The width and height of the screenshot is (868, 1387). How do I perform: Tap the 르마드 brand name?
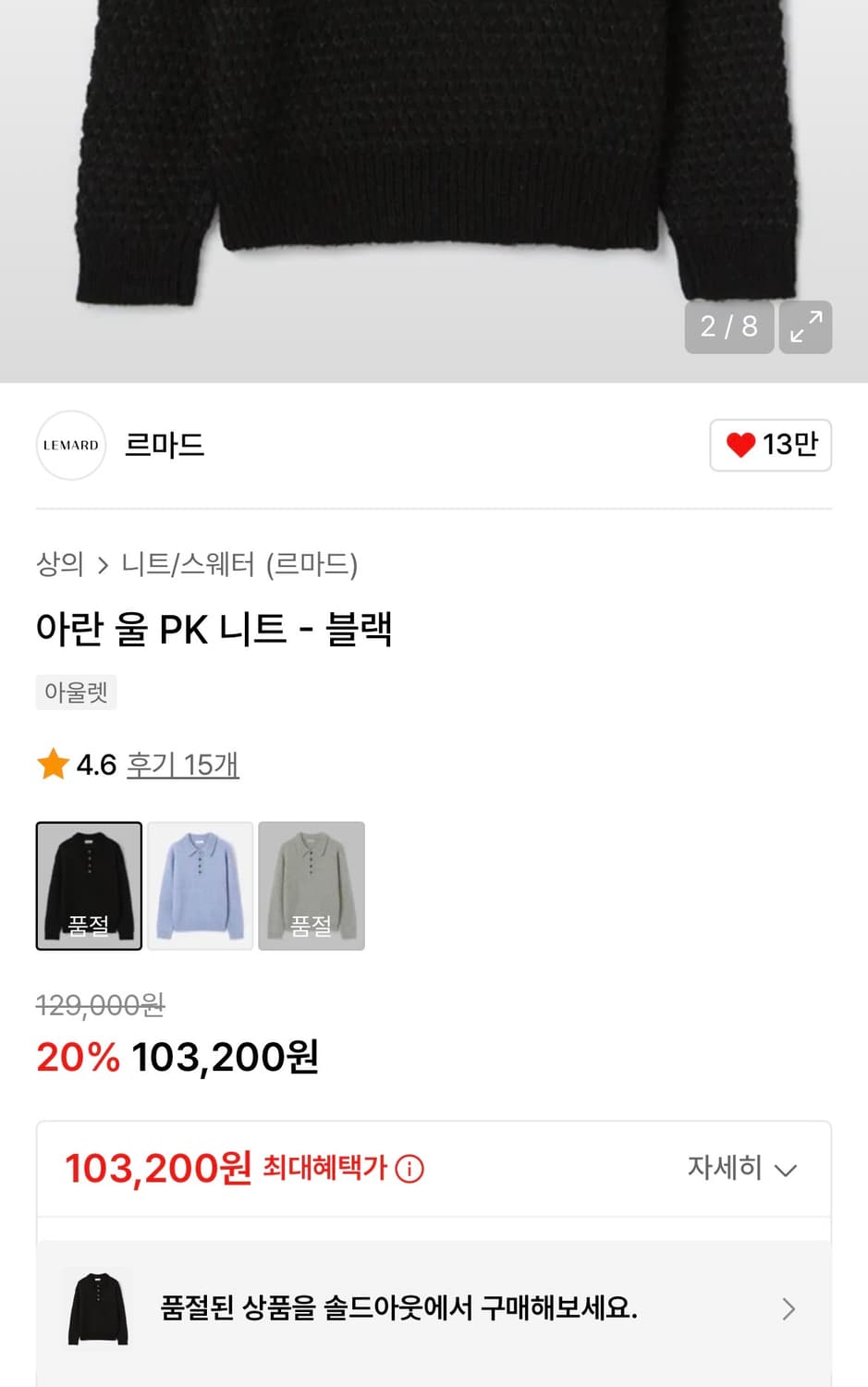(x=164, y=445)
